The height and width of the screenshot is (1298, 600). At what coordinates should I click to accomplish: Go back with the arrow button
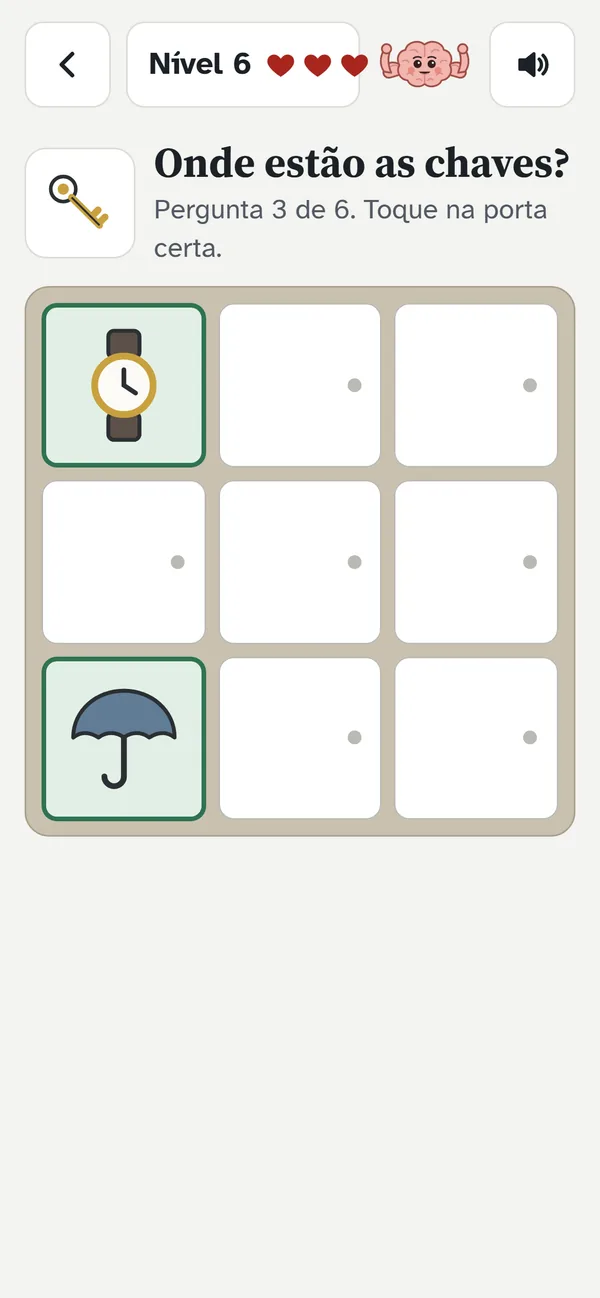pyautogui.click(x=67, y=65)
